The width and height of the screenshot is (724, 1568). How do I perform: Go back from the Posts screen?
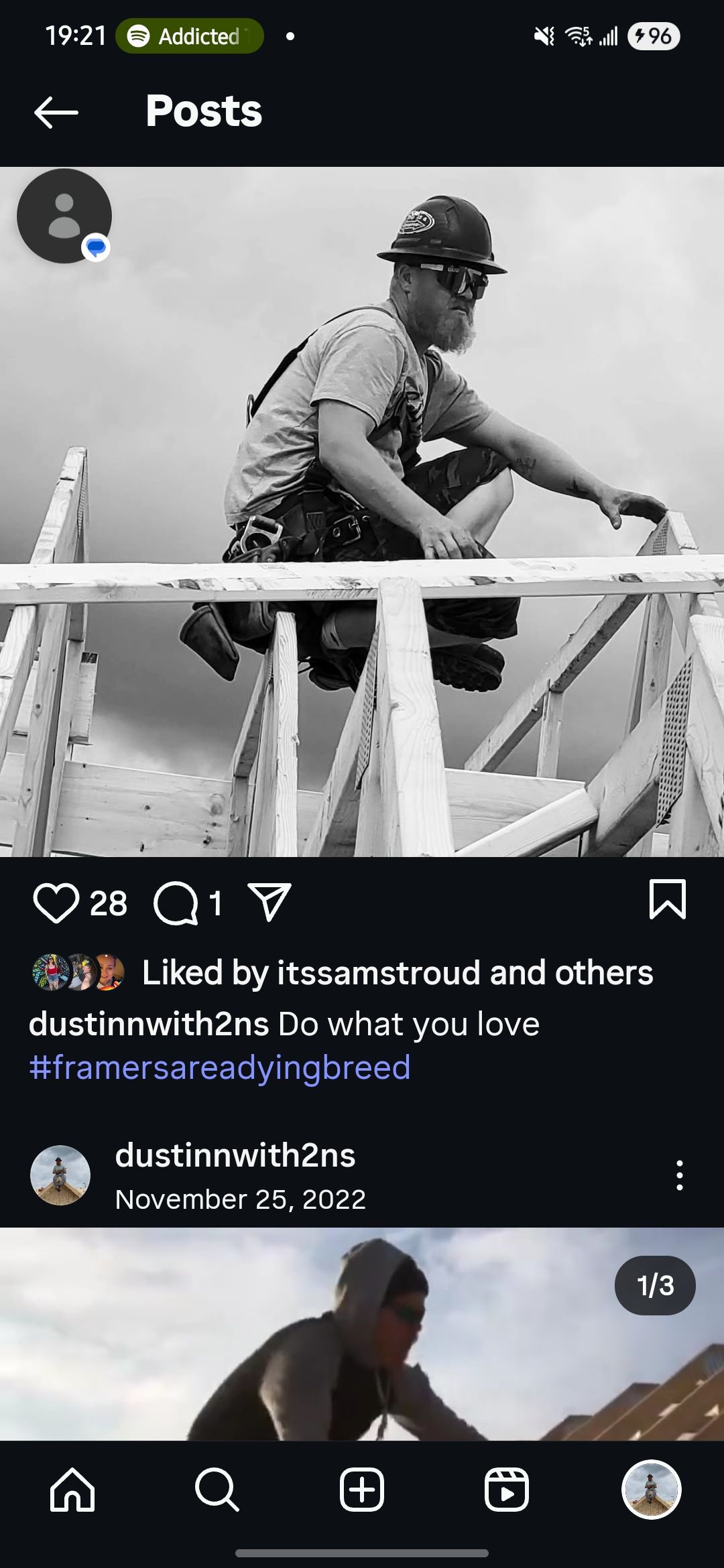[56, 112]
